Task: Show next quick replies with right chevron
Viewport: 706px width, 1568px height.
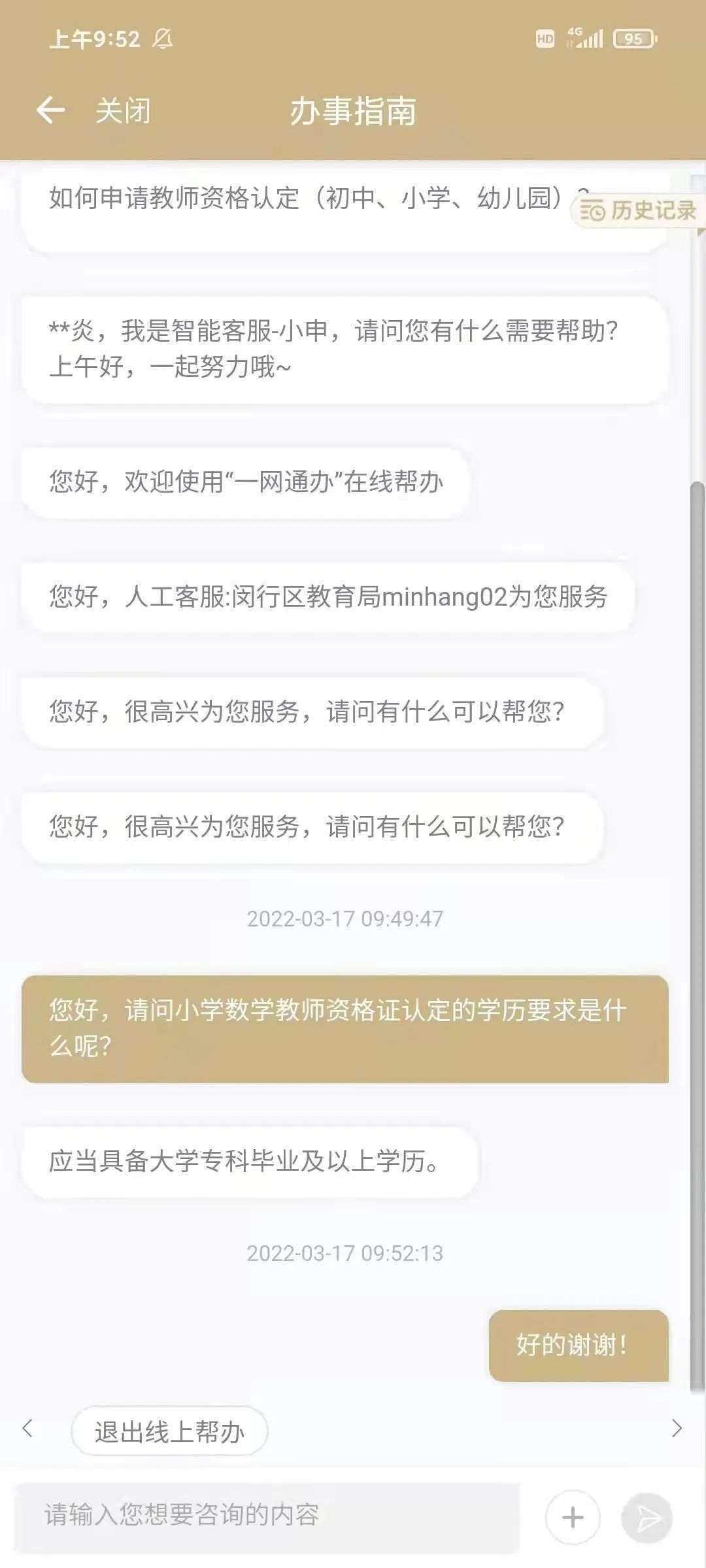Action: (x=677, y=1429)
